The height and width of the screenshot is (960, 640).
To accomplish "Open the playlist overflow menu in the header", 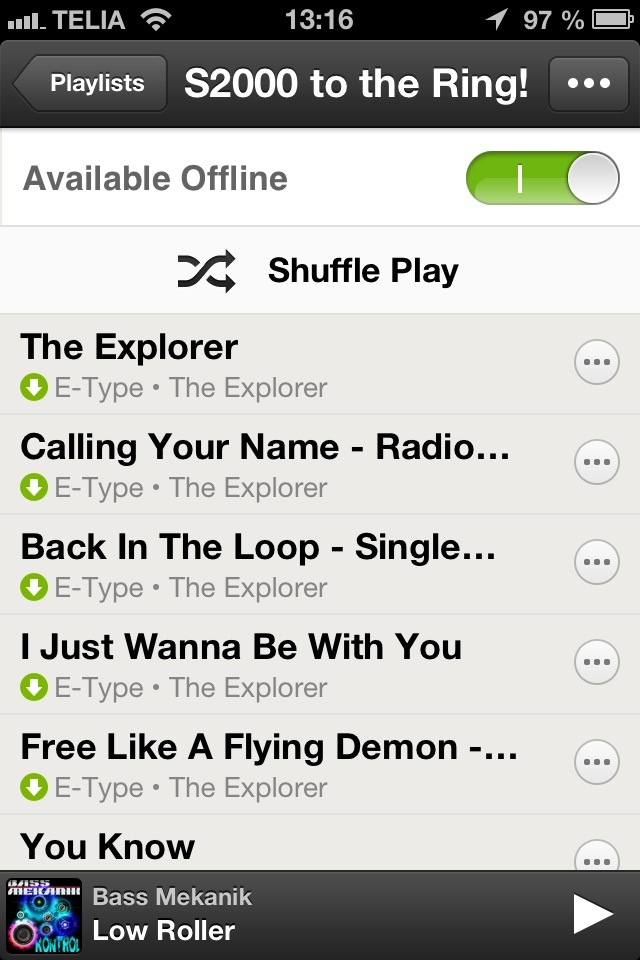I will [588, 84].
